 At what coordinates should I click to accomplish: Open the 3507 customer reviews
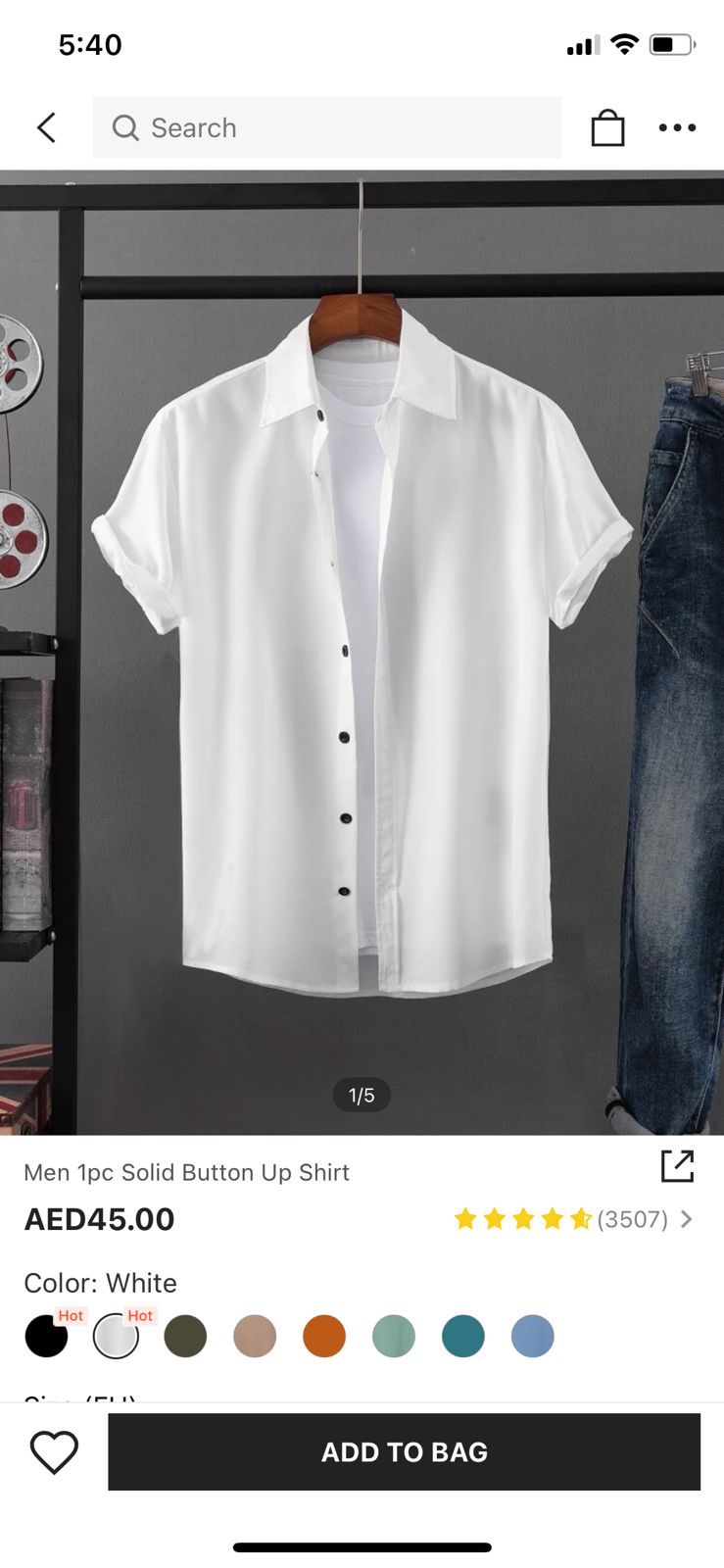point(632,1219)
